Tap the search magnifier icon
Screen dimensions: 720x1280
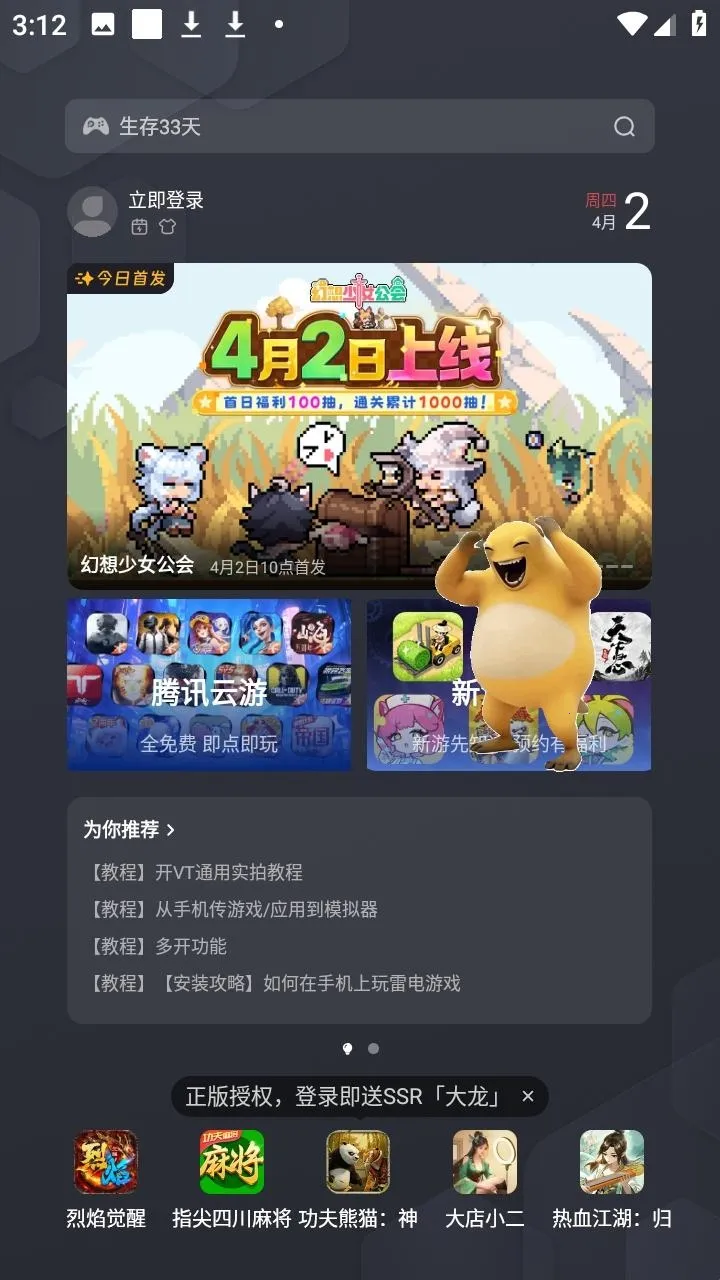coord(625,126)
